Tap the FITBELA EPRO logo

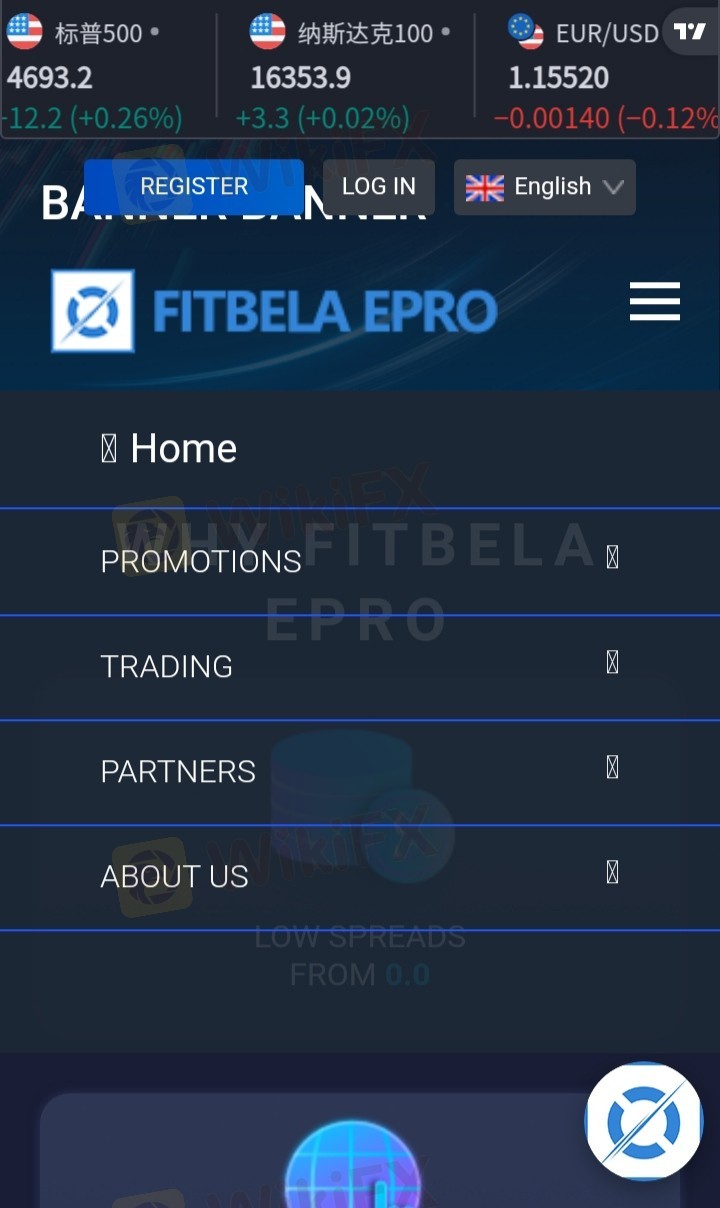274,311
